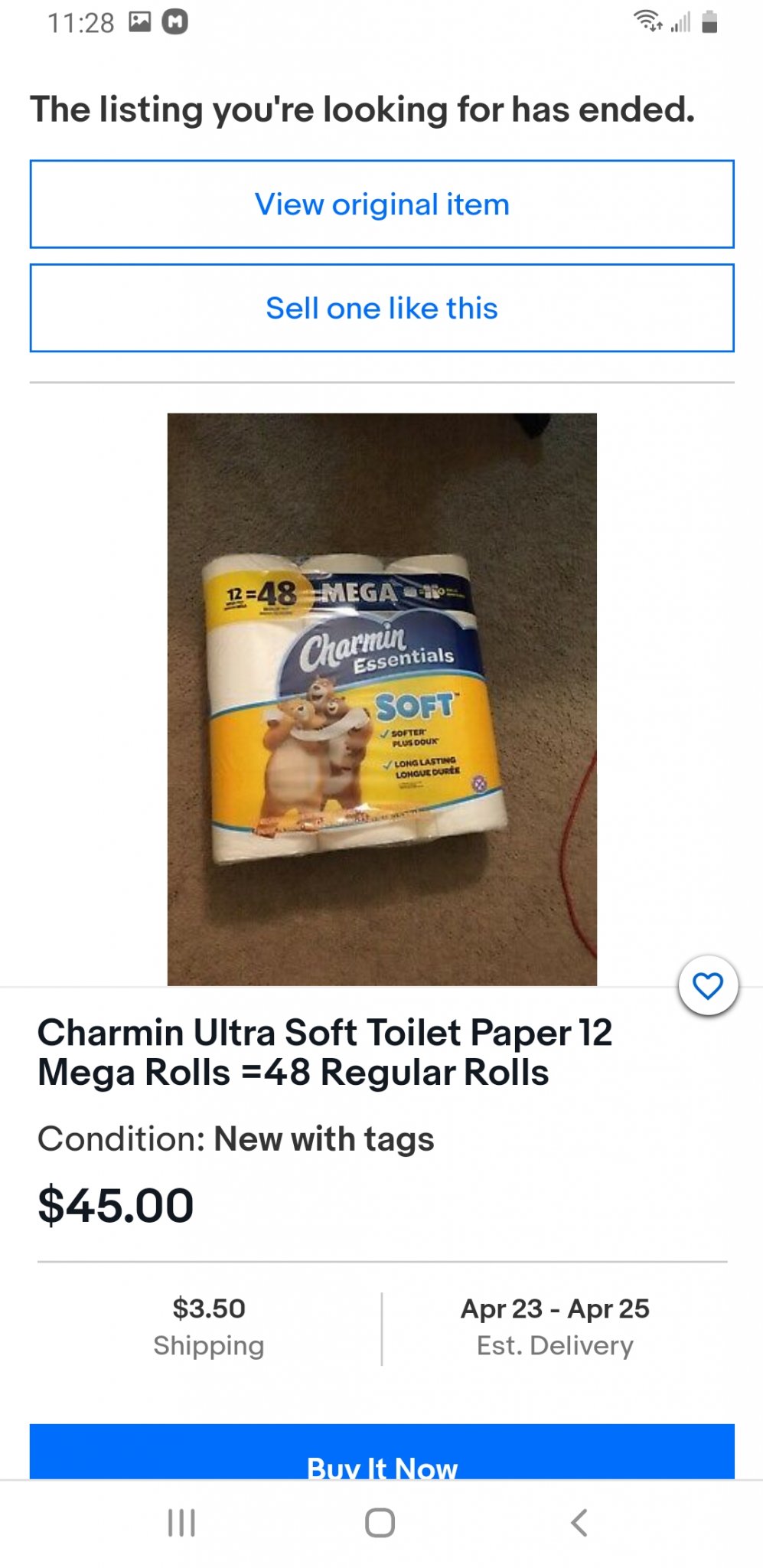Tap View original item button
This screenshot has height=1568, width=763.
click(381, 204)
